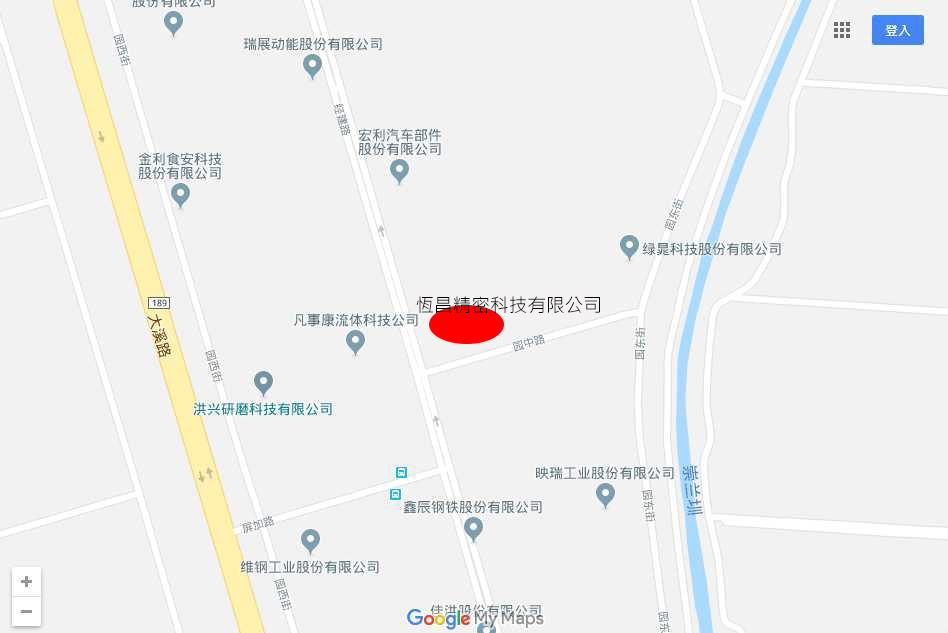The width and height of the screenshot is (948, 633).
Task: Open the 凡事康流体科技公司 marker
Action: click(355, 342)
